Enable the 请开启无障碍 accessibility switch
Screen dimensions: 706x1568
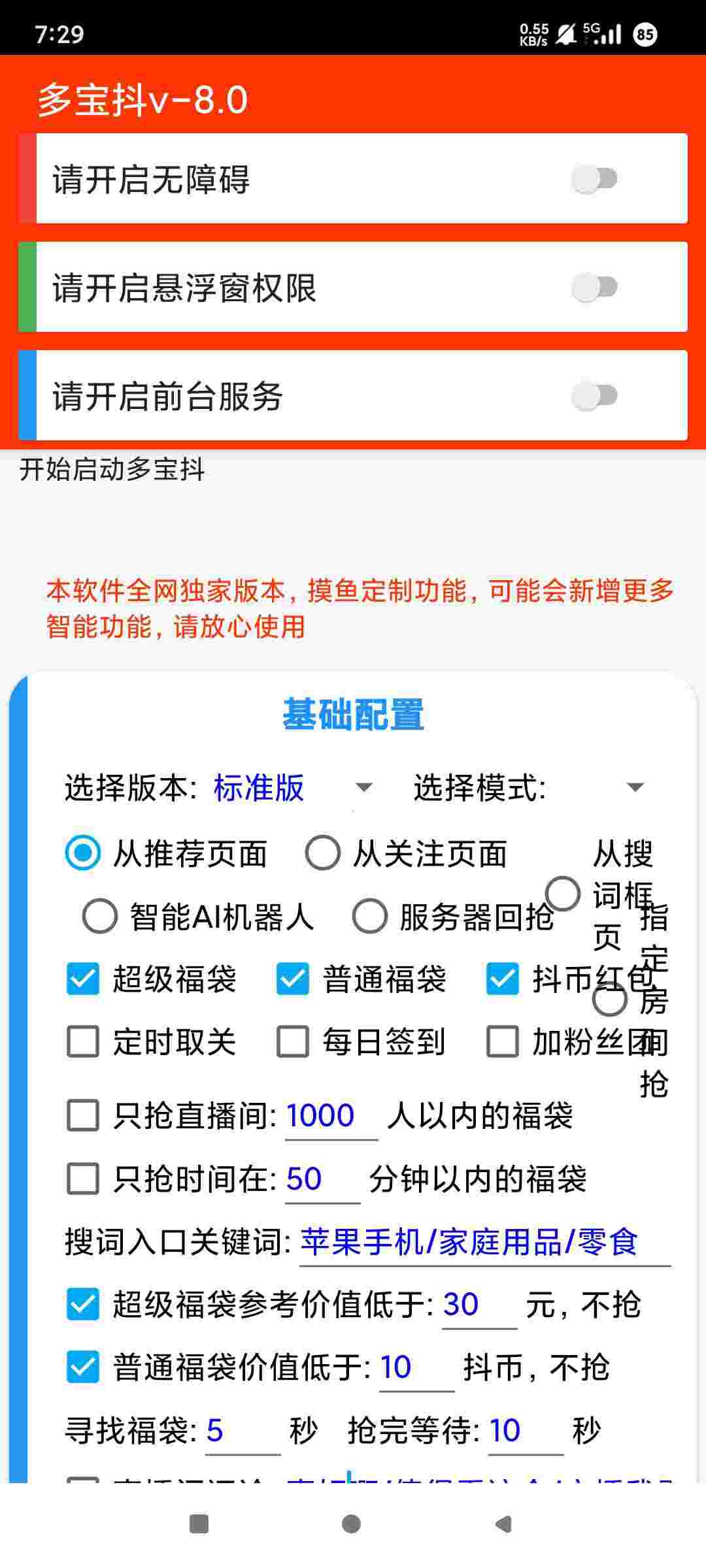click(x=594, y=178)
